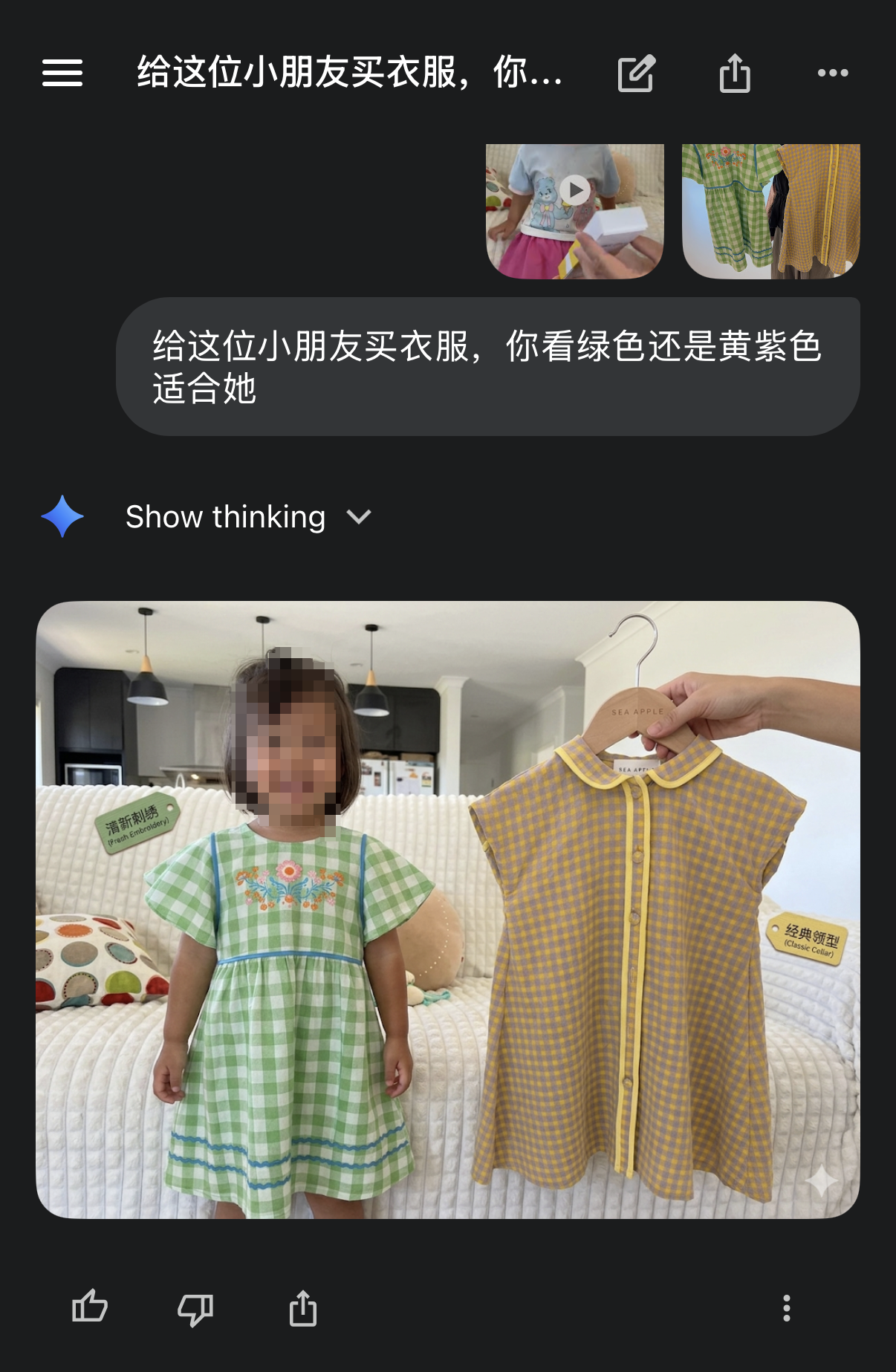Open the response's vertical three-dot menu

[787, 1308]
